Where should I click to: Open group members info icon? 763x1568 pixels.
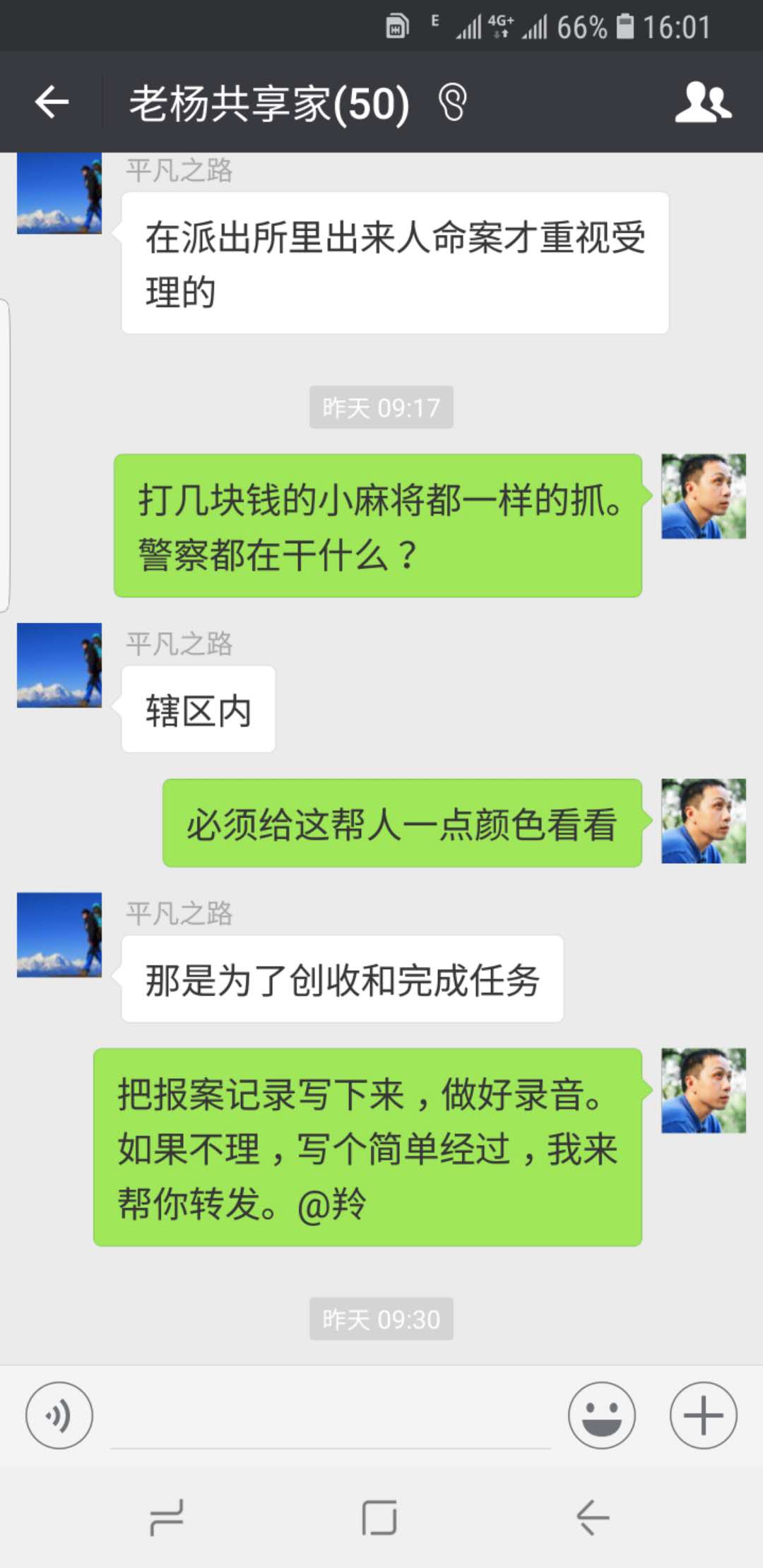[x=702, y=103]
